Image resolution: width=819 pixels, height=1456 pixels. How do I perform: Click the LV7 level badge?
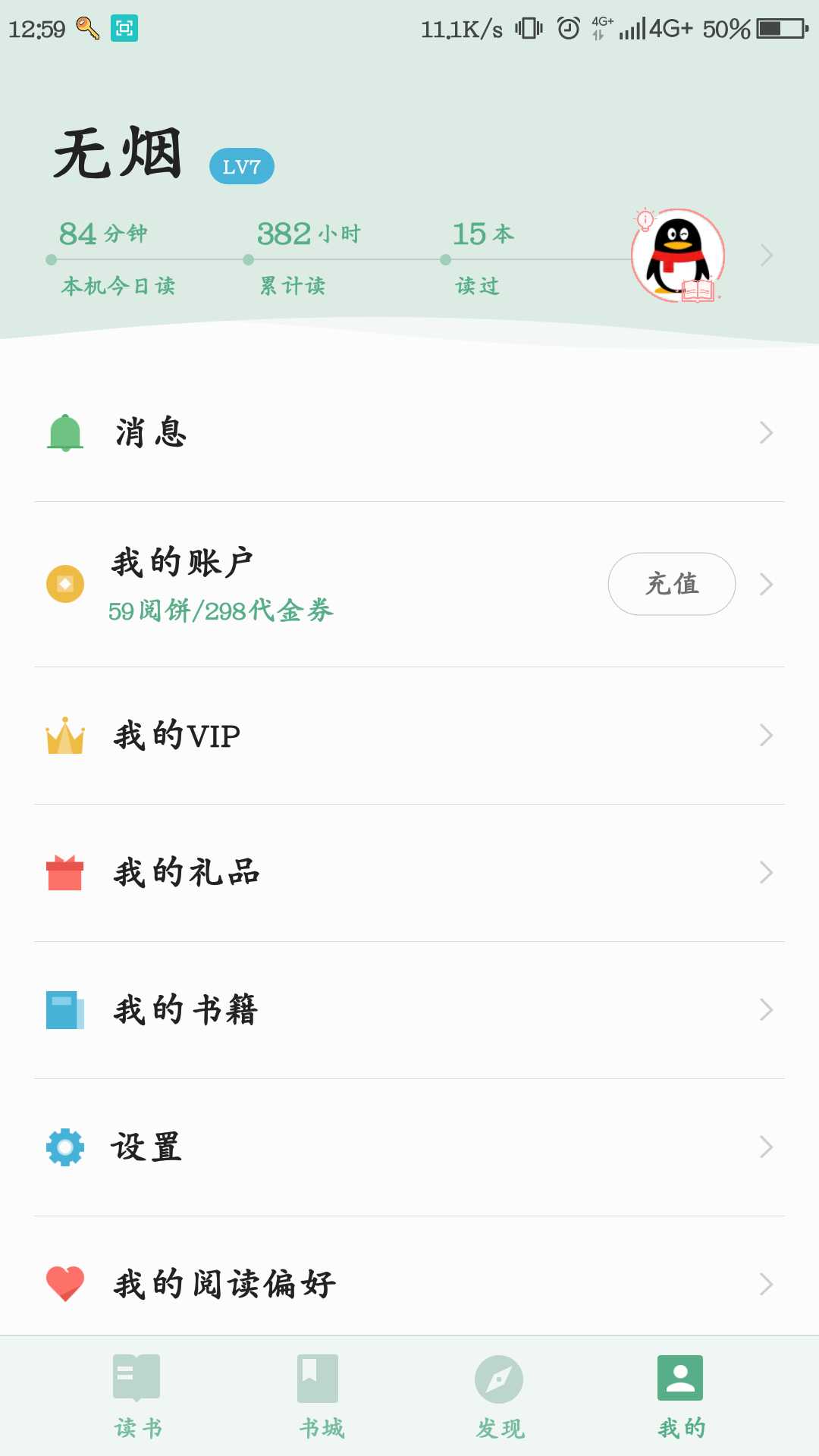pos(240,165)
